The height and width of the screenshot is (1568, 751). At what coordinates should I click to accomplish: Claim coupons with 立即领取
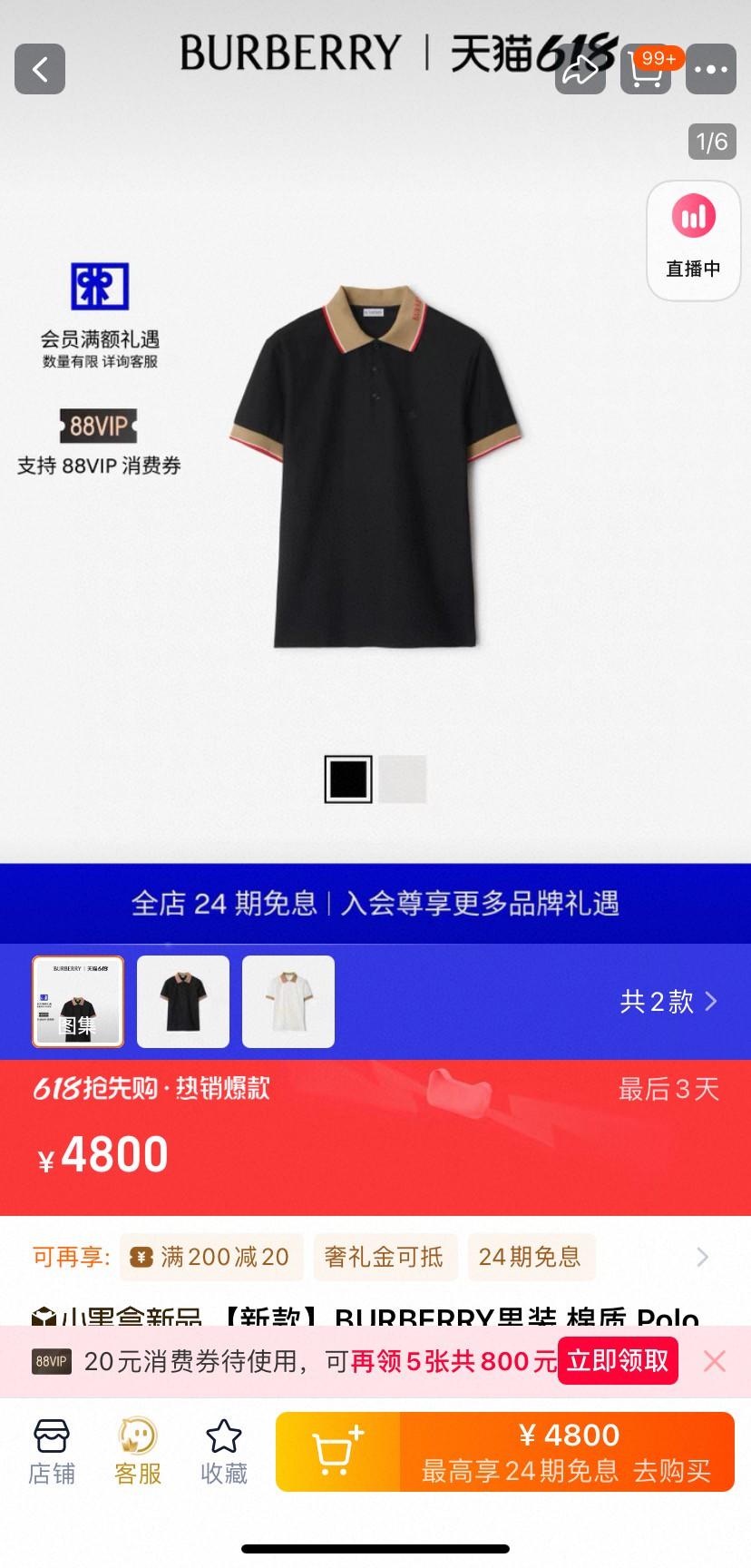618,1360
